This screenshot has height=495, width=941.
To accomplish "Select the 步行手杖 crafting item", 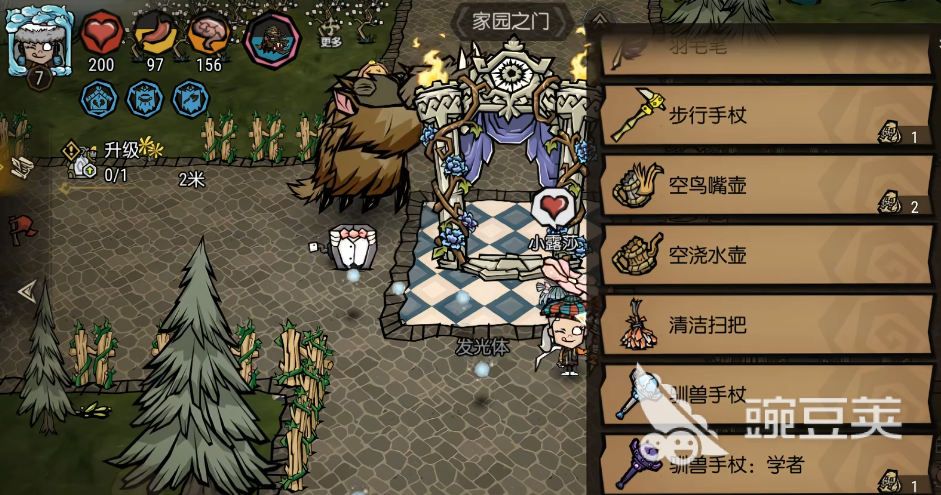I will point(766,115).
